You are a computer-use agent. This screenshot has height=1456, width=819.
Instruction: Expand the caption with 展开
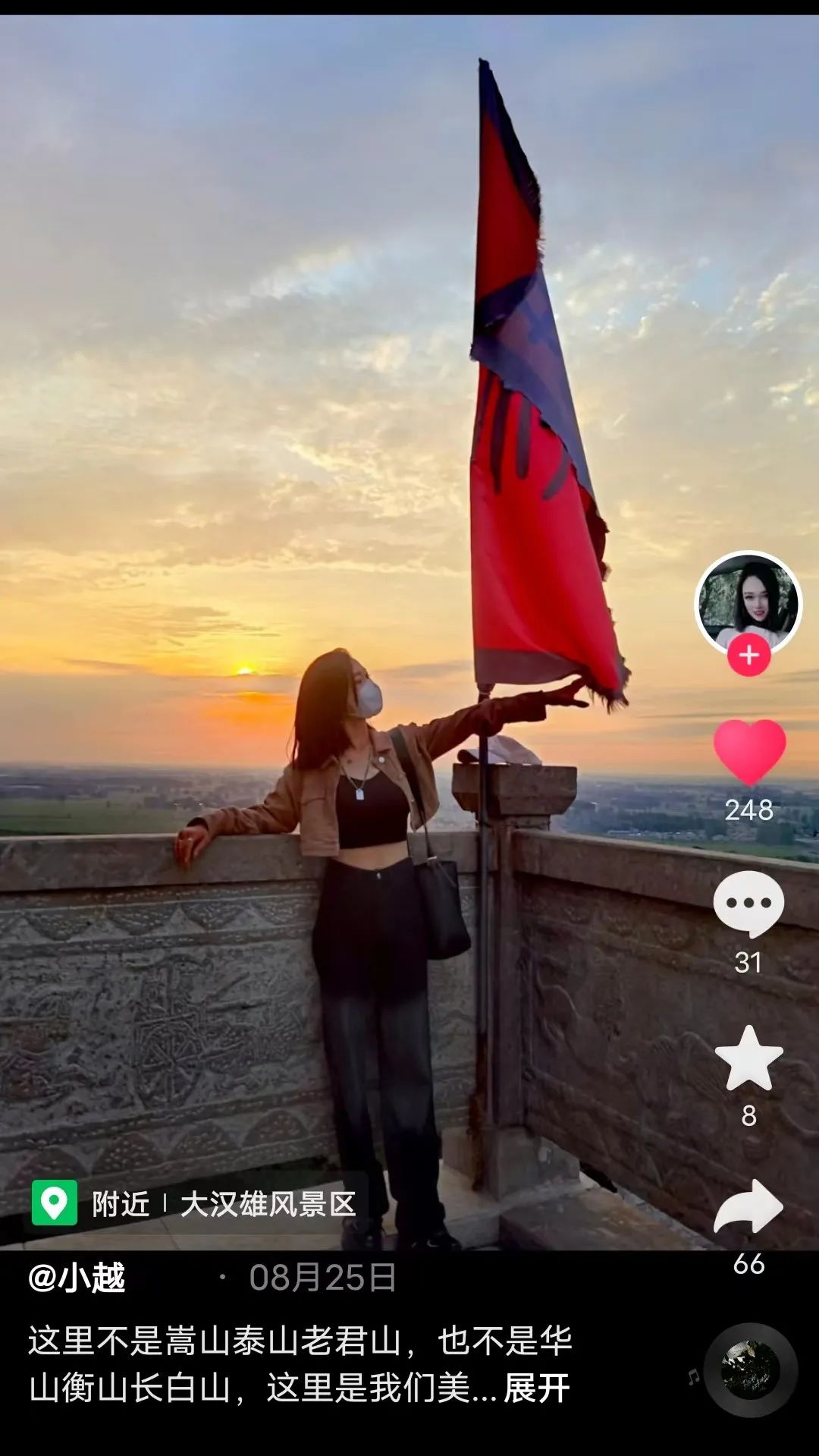[537, 1388]
